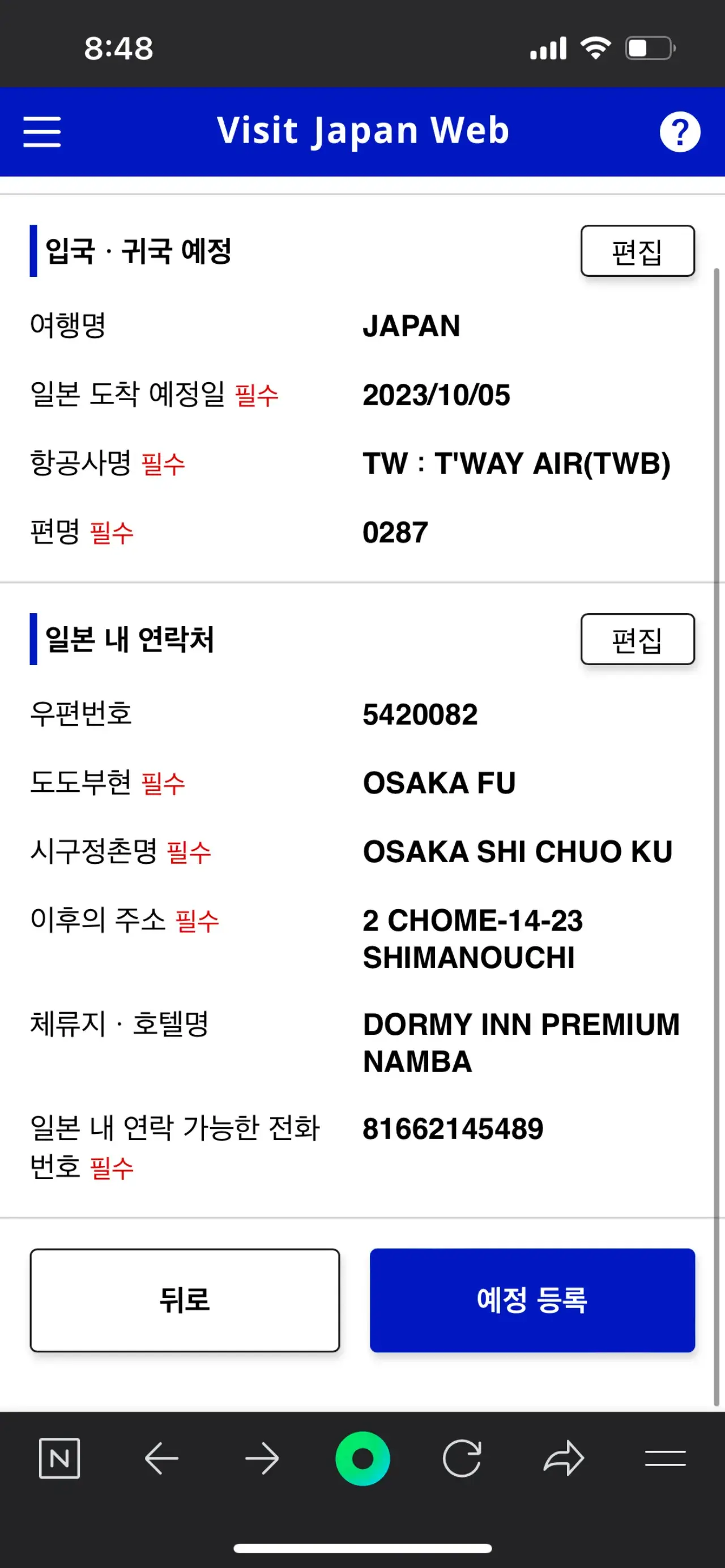Go back with the browser back arrow
Screen dimensions: 725x1568
(x=161, y=1458)
